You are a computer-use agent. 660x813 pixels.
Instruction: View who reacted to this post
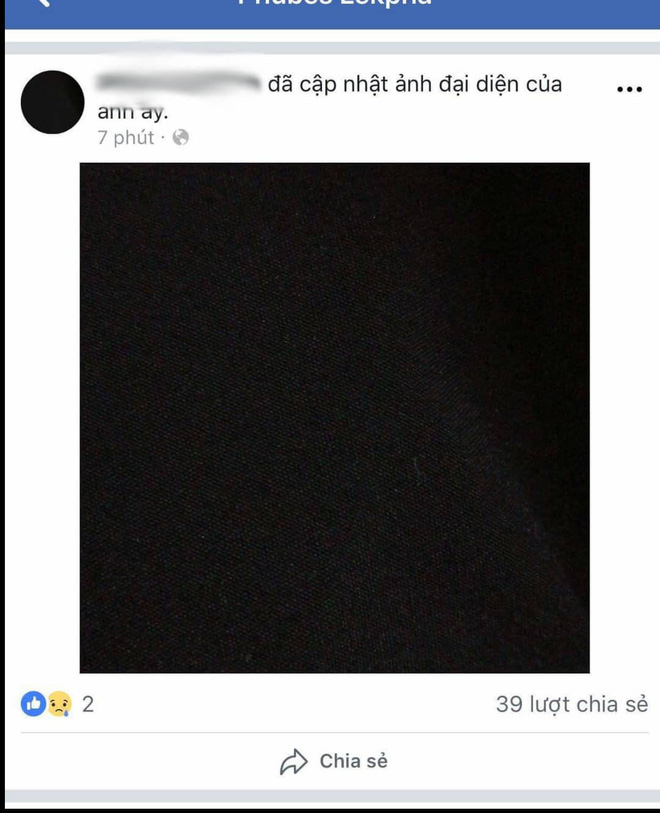(x=57, y=704)
